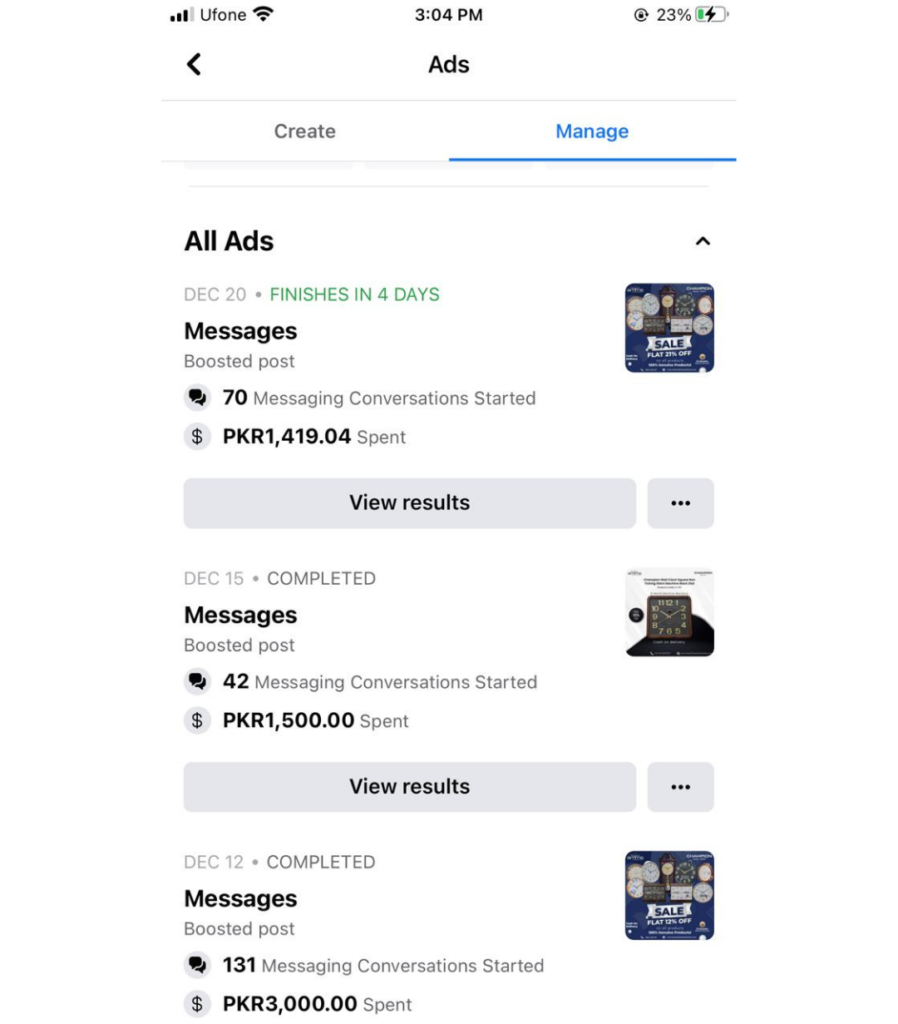Open the Dec 20 ad thumbnail
Screen dimensions: 898x1024
tap(669, 328)
